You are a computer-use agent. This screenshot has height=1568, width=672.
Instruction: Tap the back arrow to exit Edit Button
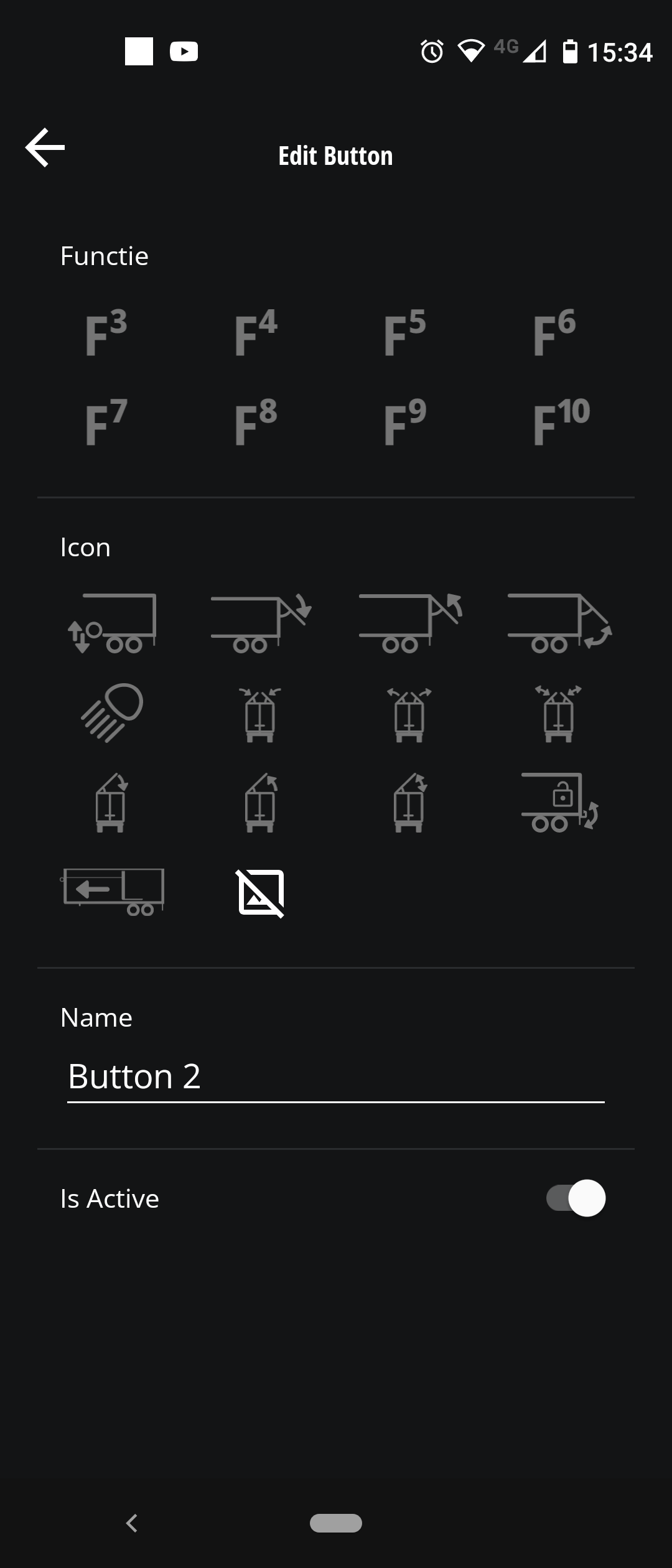click(x=45, y=147)
